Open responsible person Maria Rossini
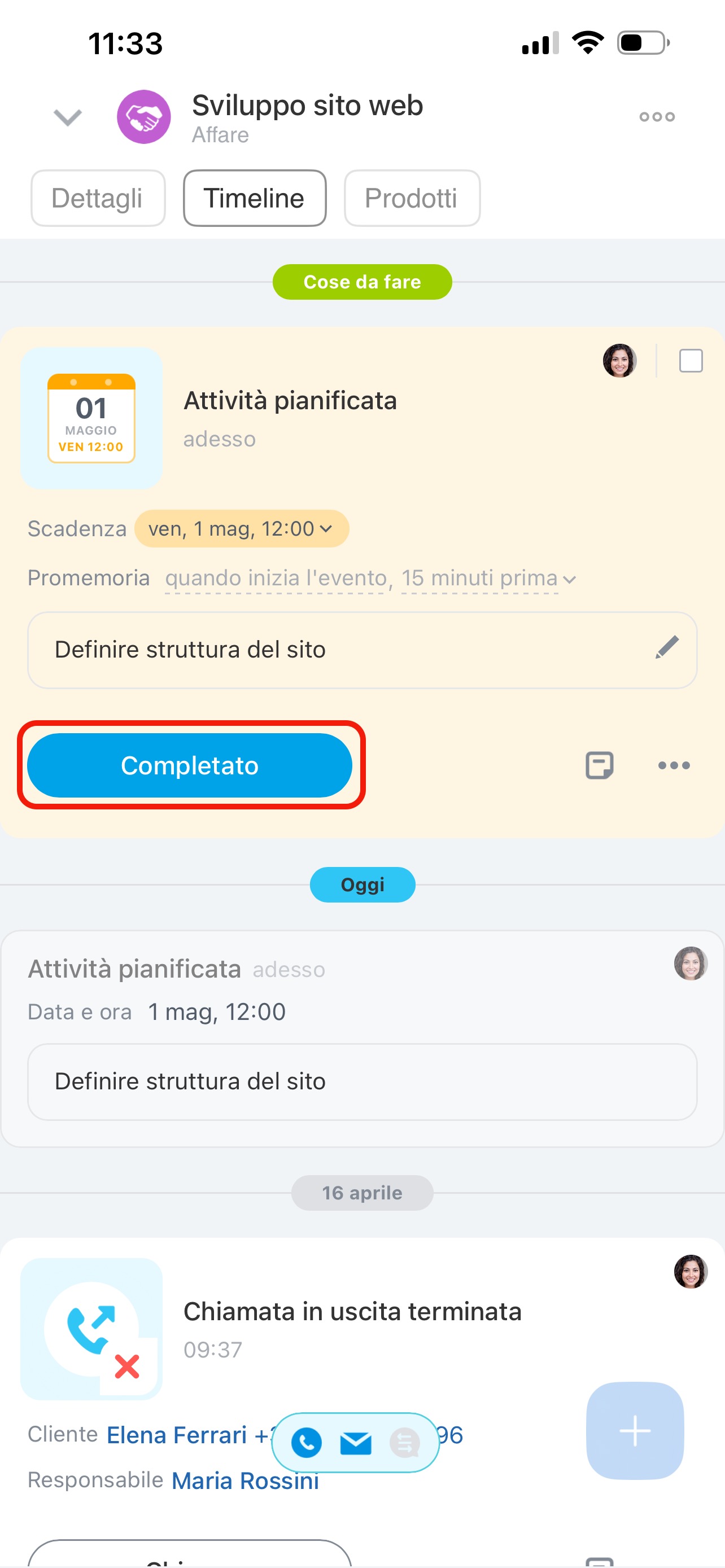The width and height of the screenshot is (725, 1568). pyautogui.click(x=244, y=1481)
